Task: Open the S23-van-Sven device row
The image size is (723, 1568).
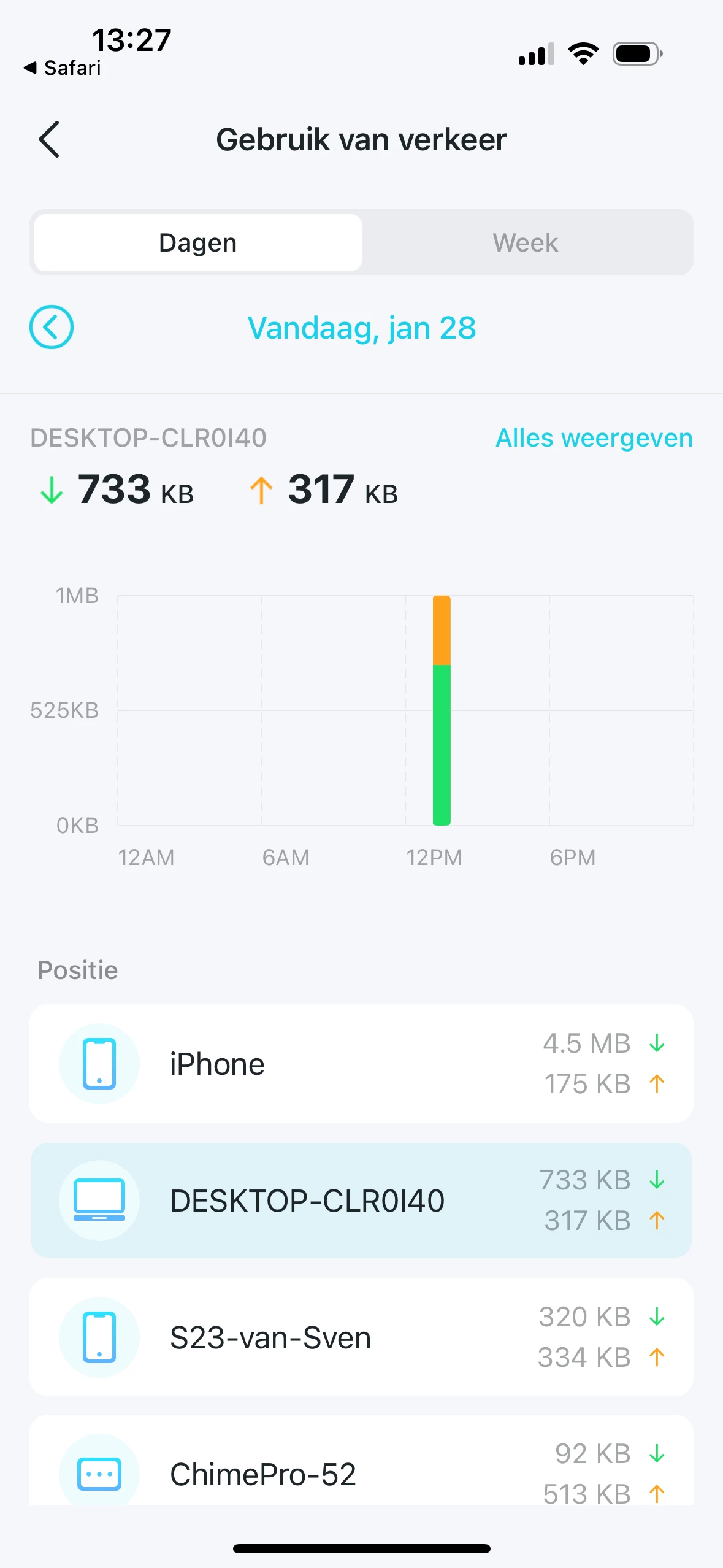Action: (x=361, y=1337)
